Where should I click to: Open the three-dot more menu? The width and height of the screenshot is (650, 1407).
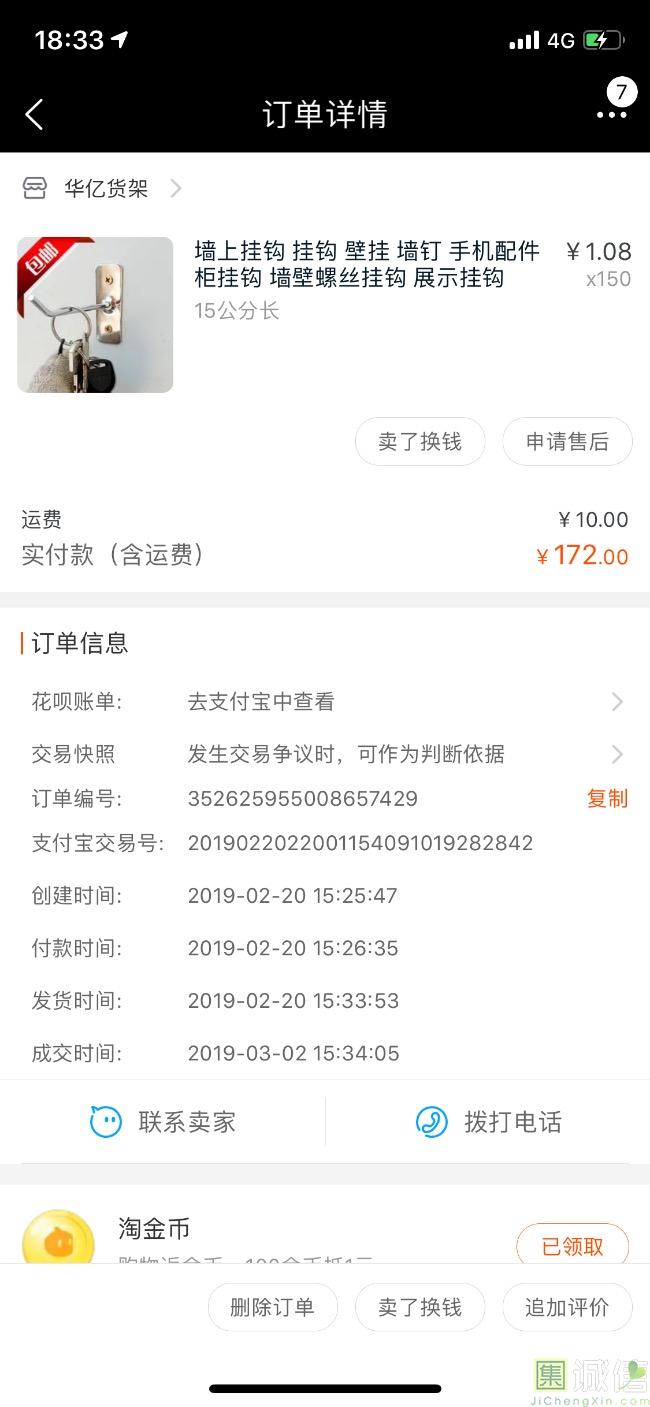(611, 115)
